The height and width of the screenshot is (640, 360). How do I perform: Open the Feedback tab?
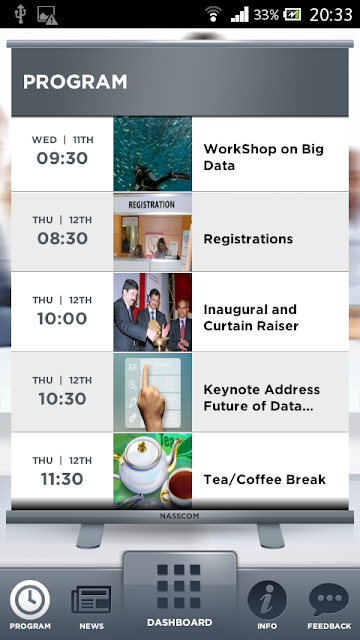tap(329, 606)
